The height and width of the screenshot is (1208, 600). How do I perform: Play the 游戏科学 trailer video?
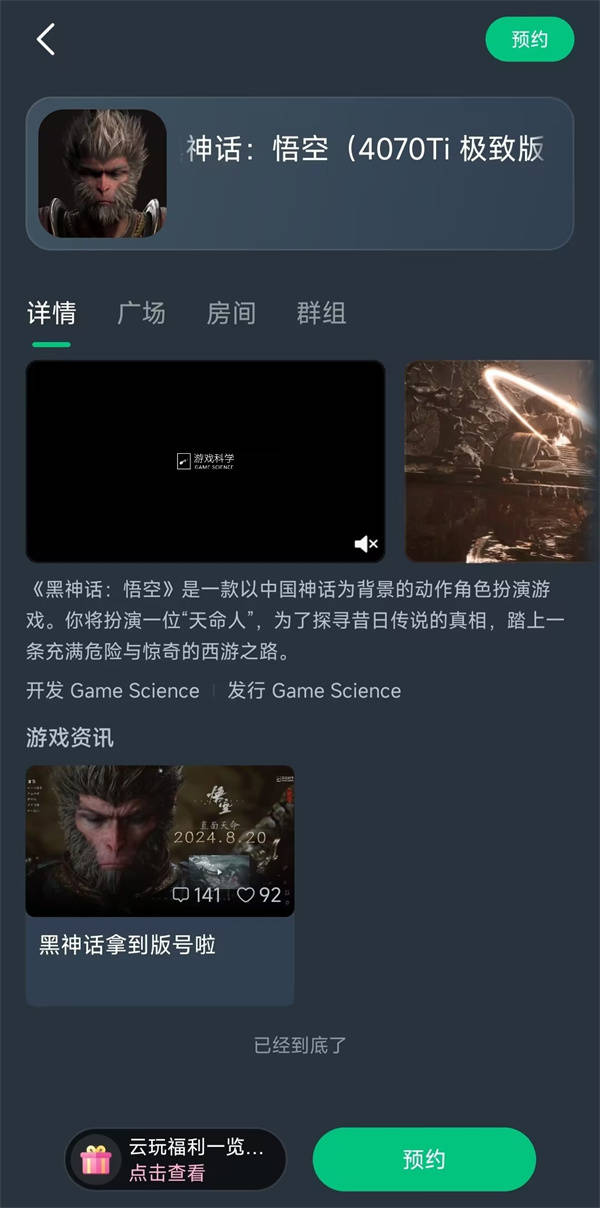click(205, 460)
